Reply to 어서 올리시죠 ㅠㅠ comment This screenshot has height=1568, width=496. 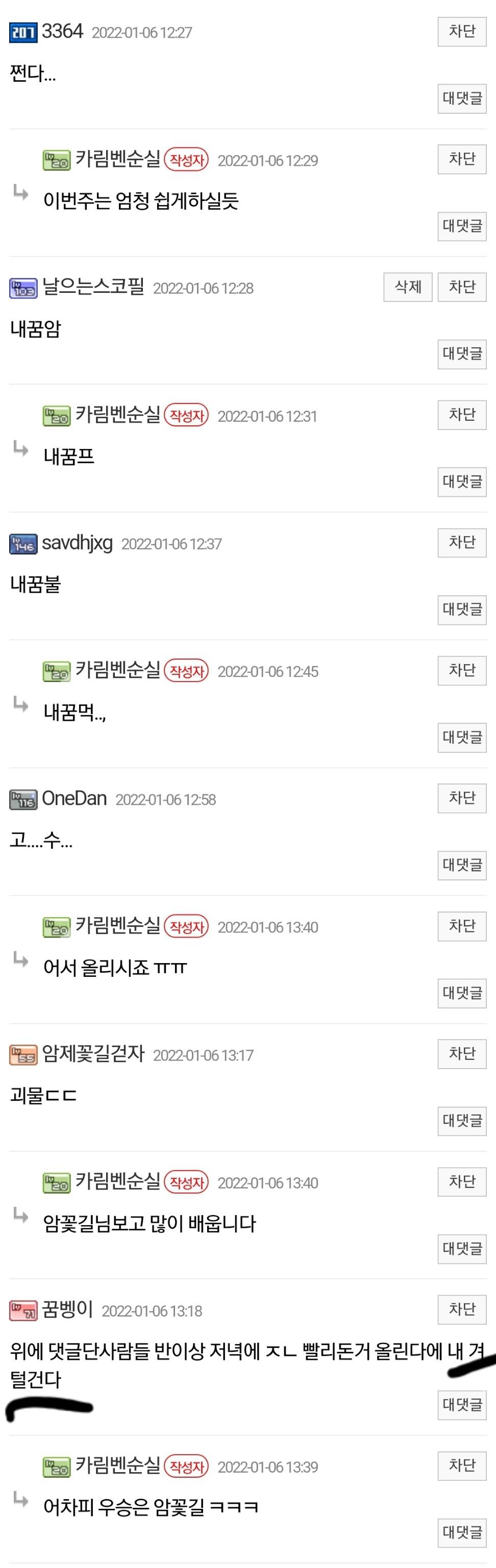click(x=461, y=993)
